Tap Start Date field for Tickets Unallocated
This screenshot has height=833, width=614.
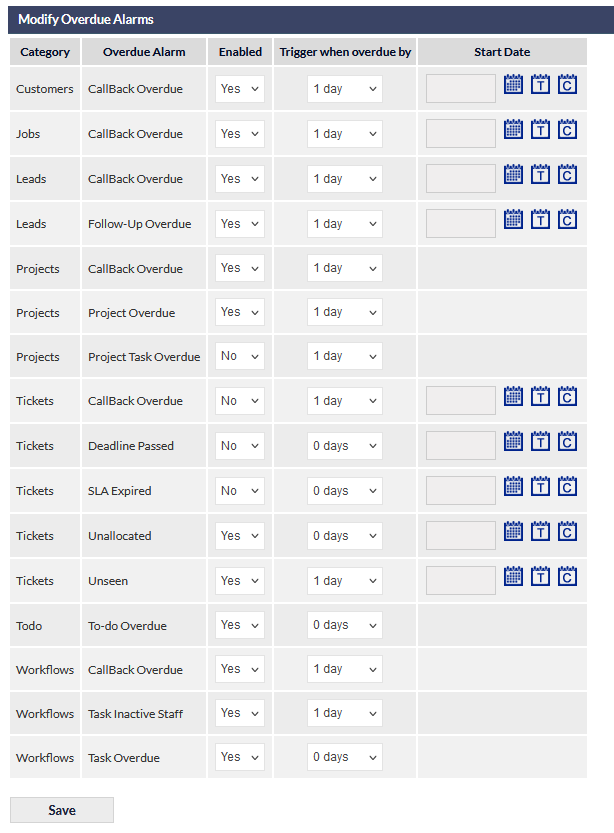coord(460,536)
